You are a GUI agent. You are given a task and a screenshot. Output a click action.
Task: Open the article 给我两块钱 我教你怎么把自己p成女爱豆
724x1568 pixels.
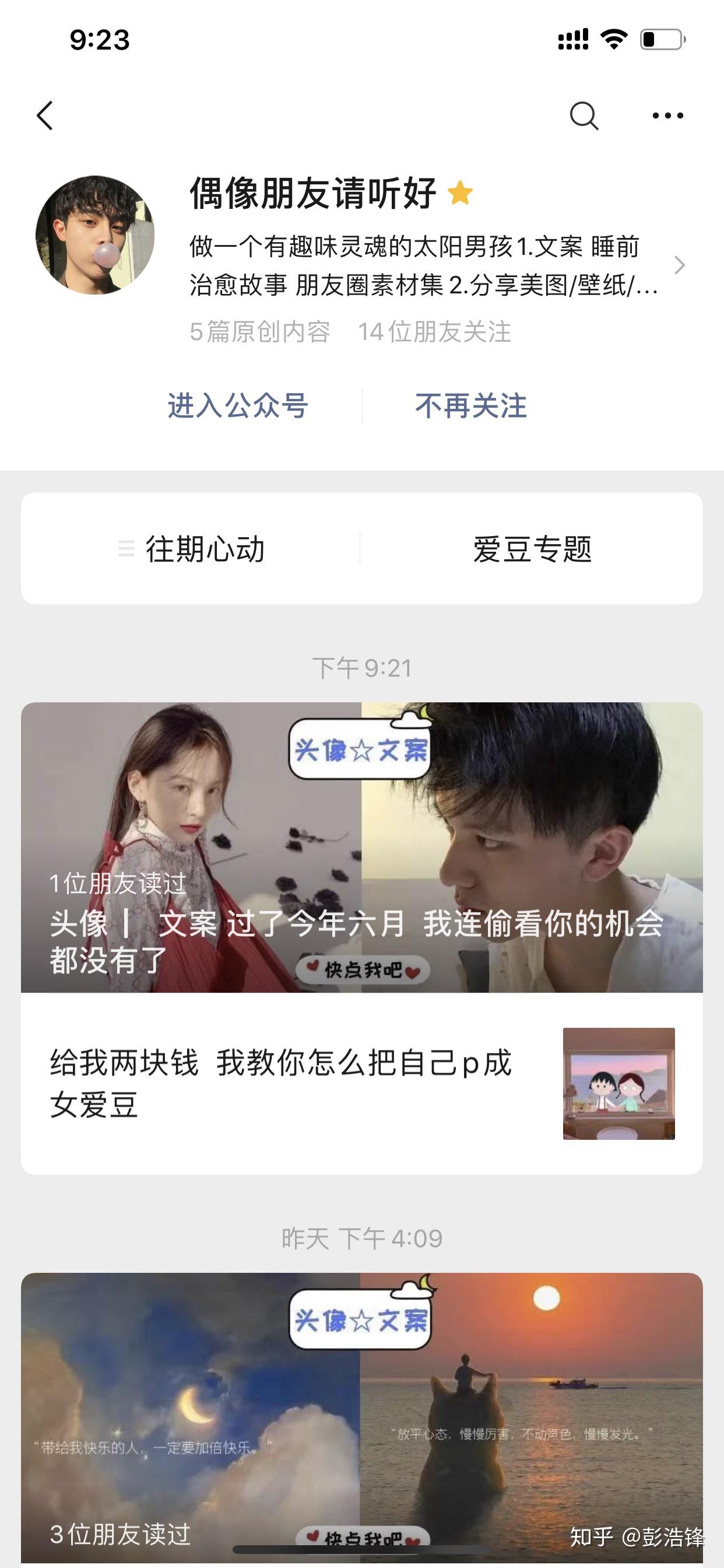pyautogui.click(x=362, y=1083)
